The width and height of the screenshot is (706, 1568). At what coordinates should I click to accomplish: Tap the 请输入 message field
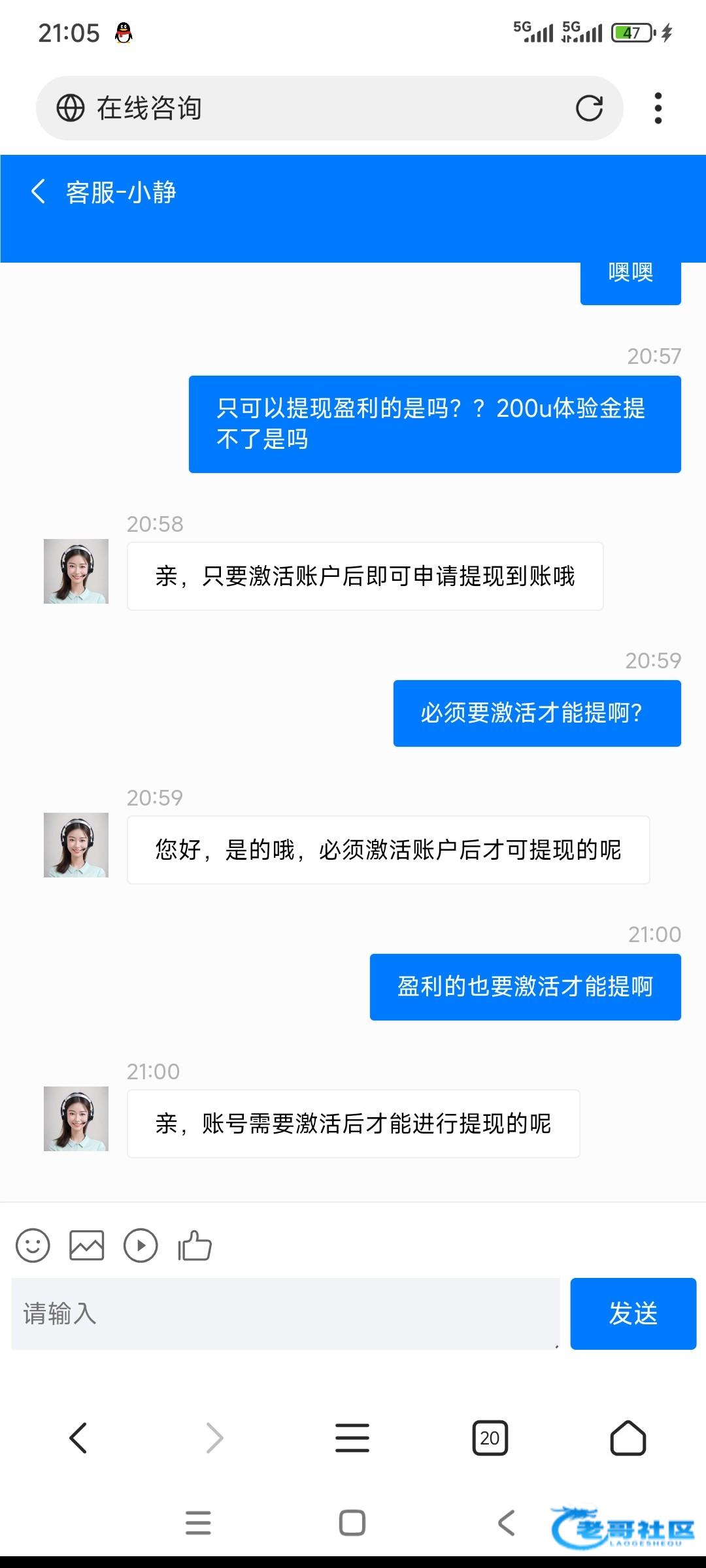coord(286,1313)
